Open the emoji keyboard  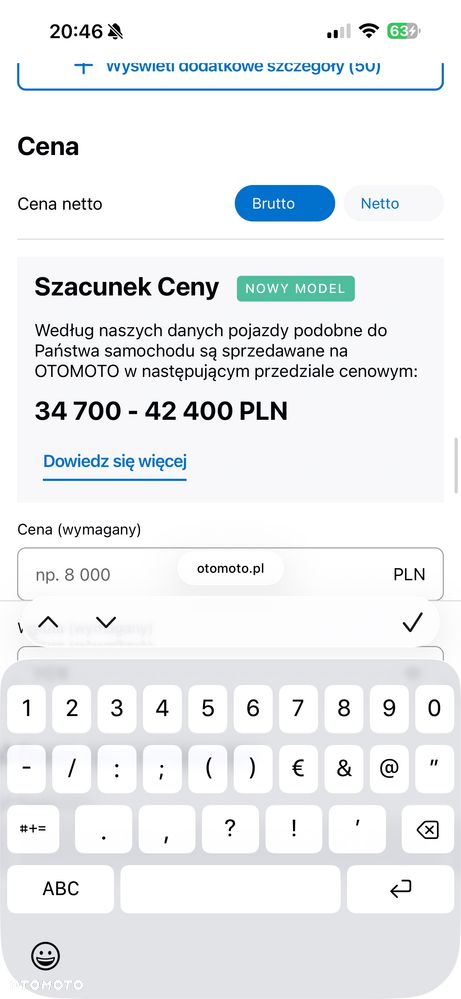[x=45, y=956]
